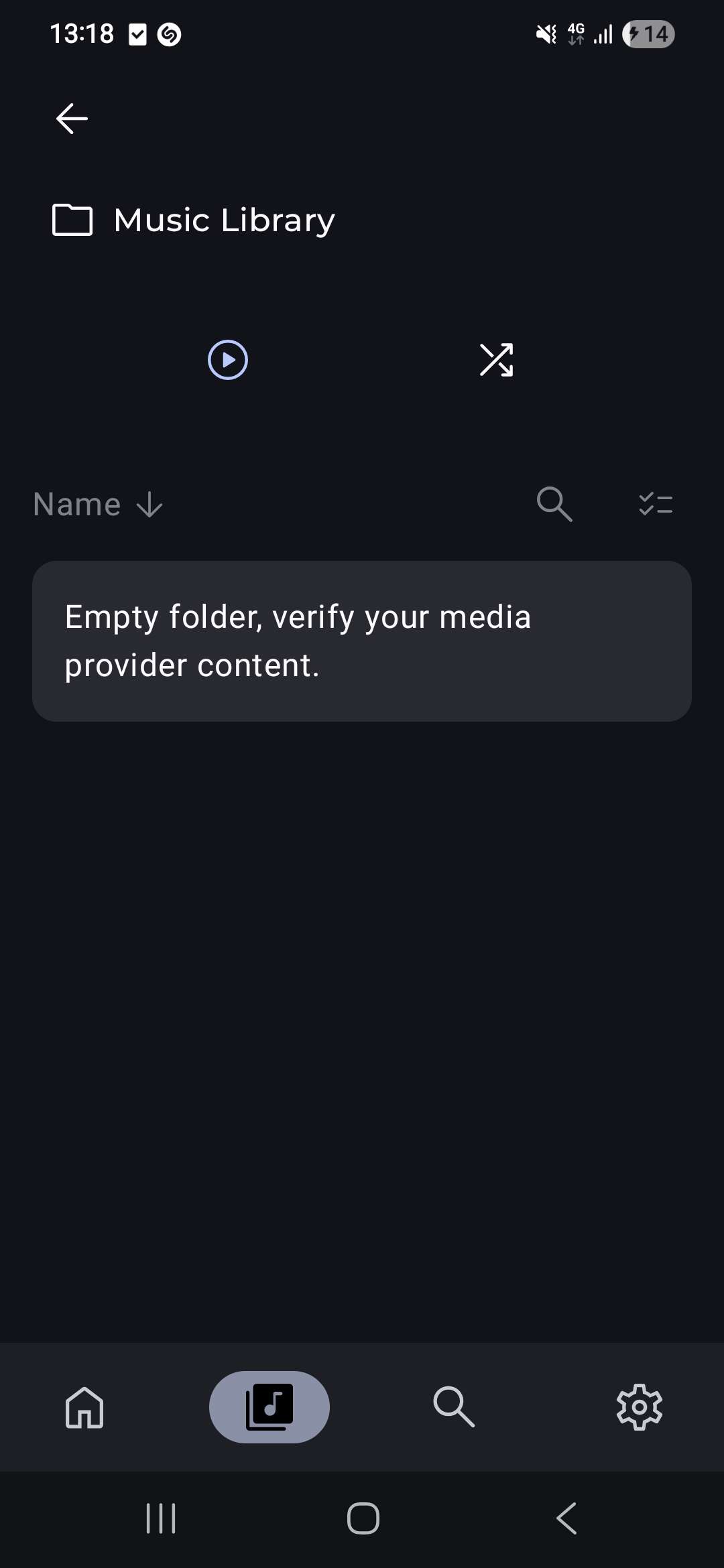Image resolution: width=724 pixels, height=1568 pixels.
Task: Play all tracks in Music Library
Action: click(x=228, y=360)
